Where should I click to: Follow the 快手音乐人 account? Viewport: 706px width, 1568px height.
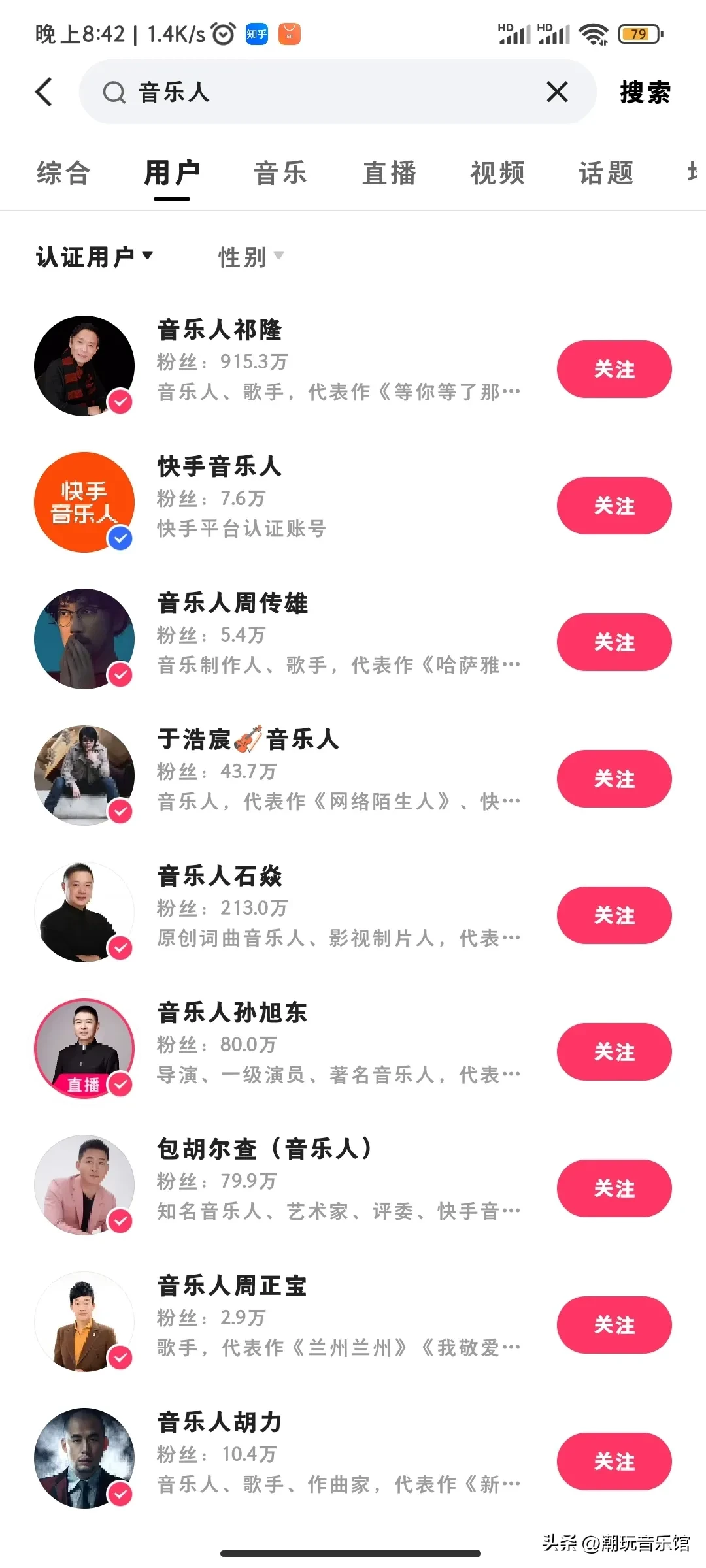[x=614, y=506]
